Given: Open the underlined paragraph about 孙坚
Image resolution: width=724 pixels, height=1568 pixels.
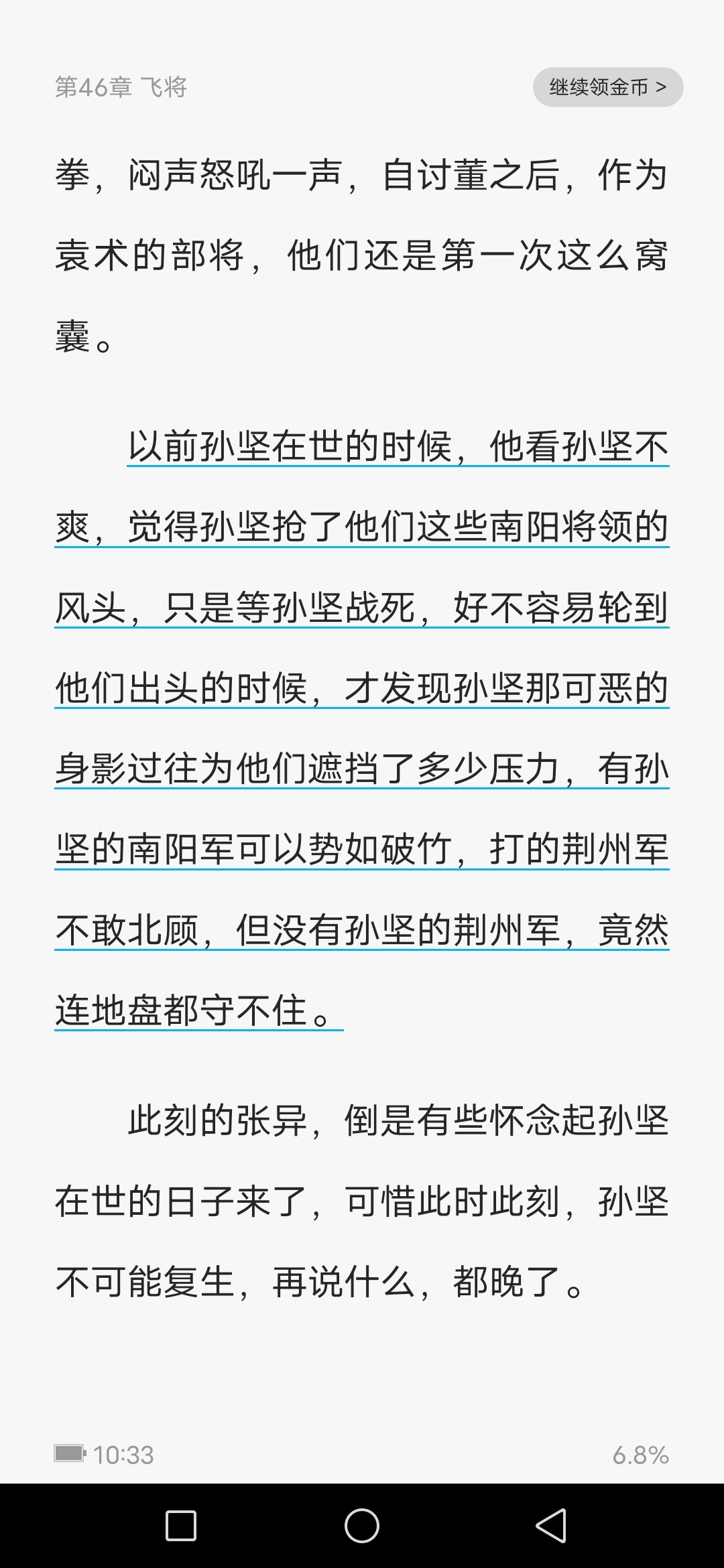Looking at the screenshot, I should tap(362, 728).
